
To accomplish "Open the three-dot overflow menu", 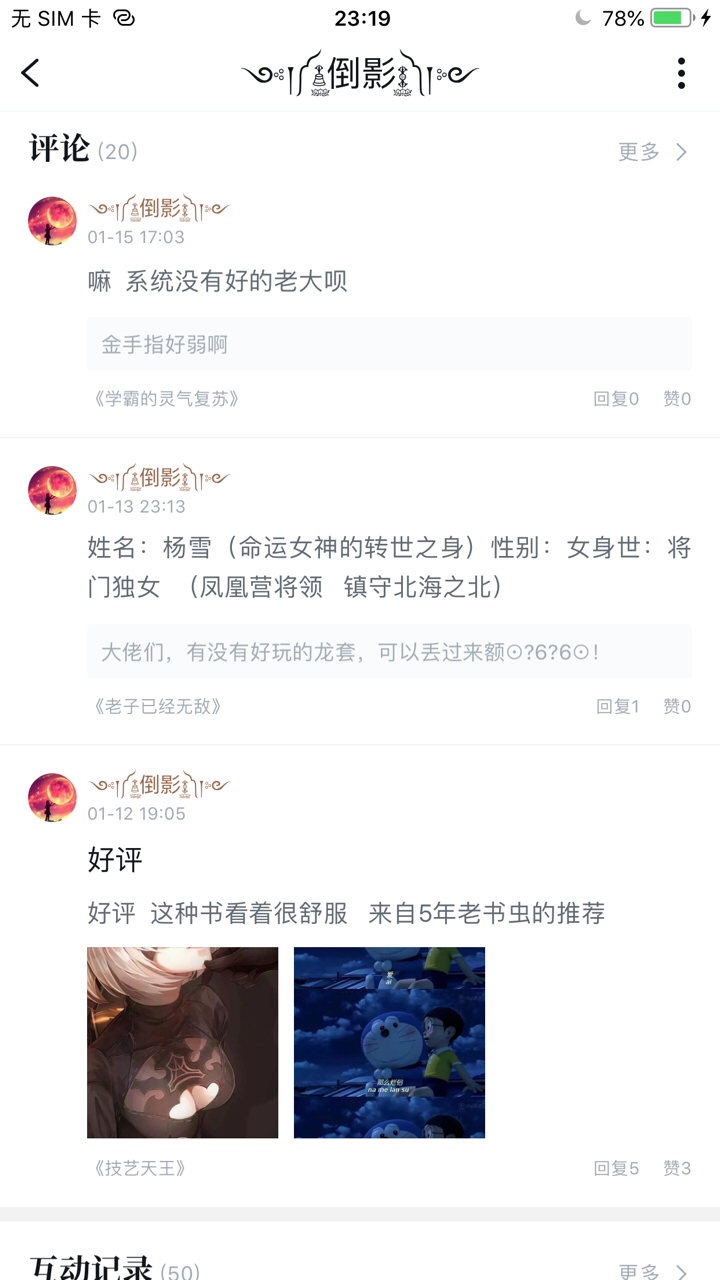I will (x=681, y=73).
